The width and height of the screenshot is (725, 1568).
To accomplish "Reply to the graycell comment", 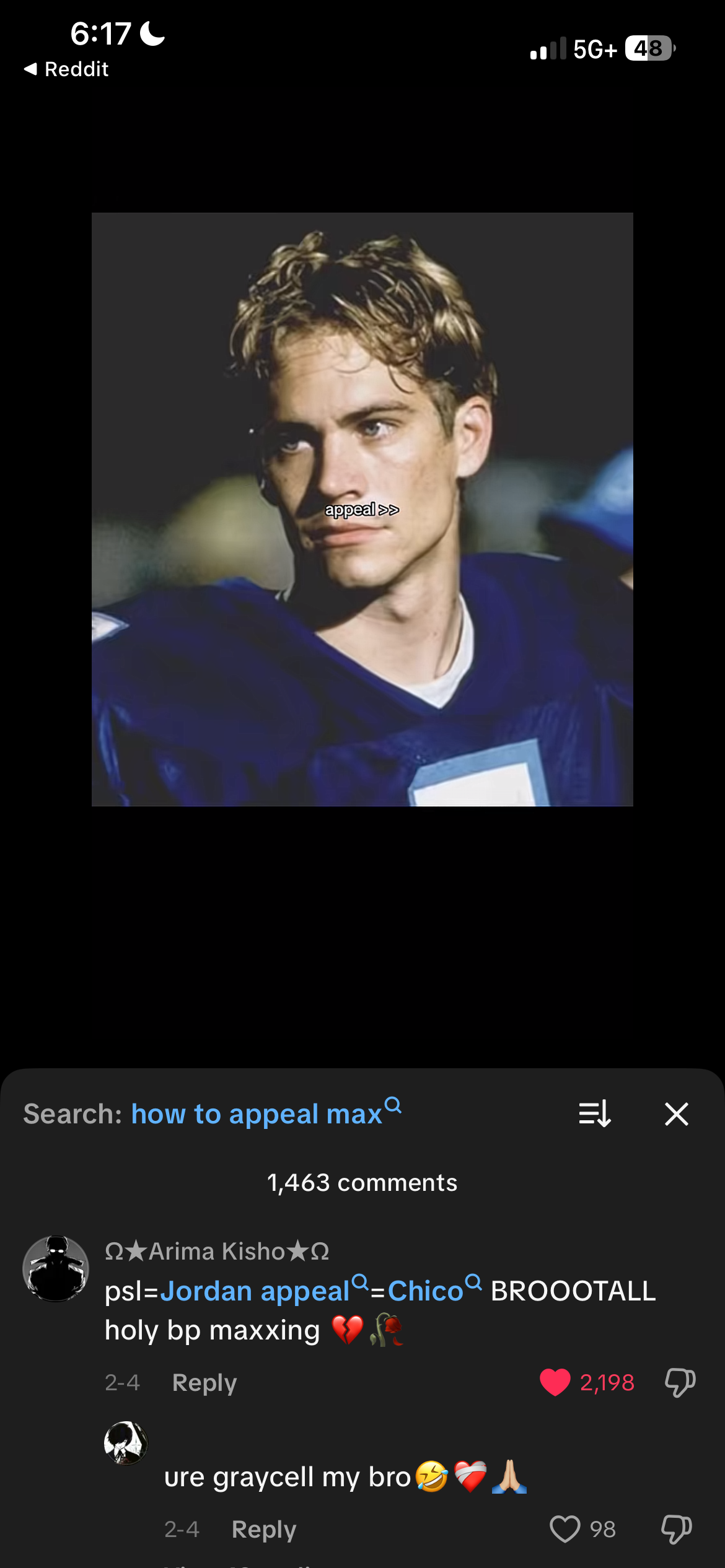I will pos(264,1529).
